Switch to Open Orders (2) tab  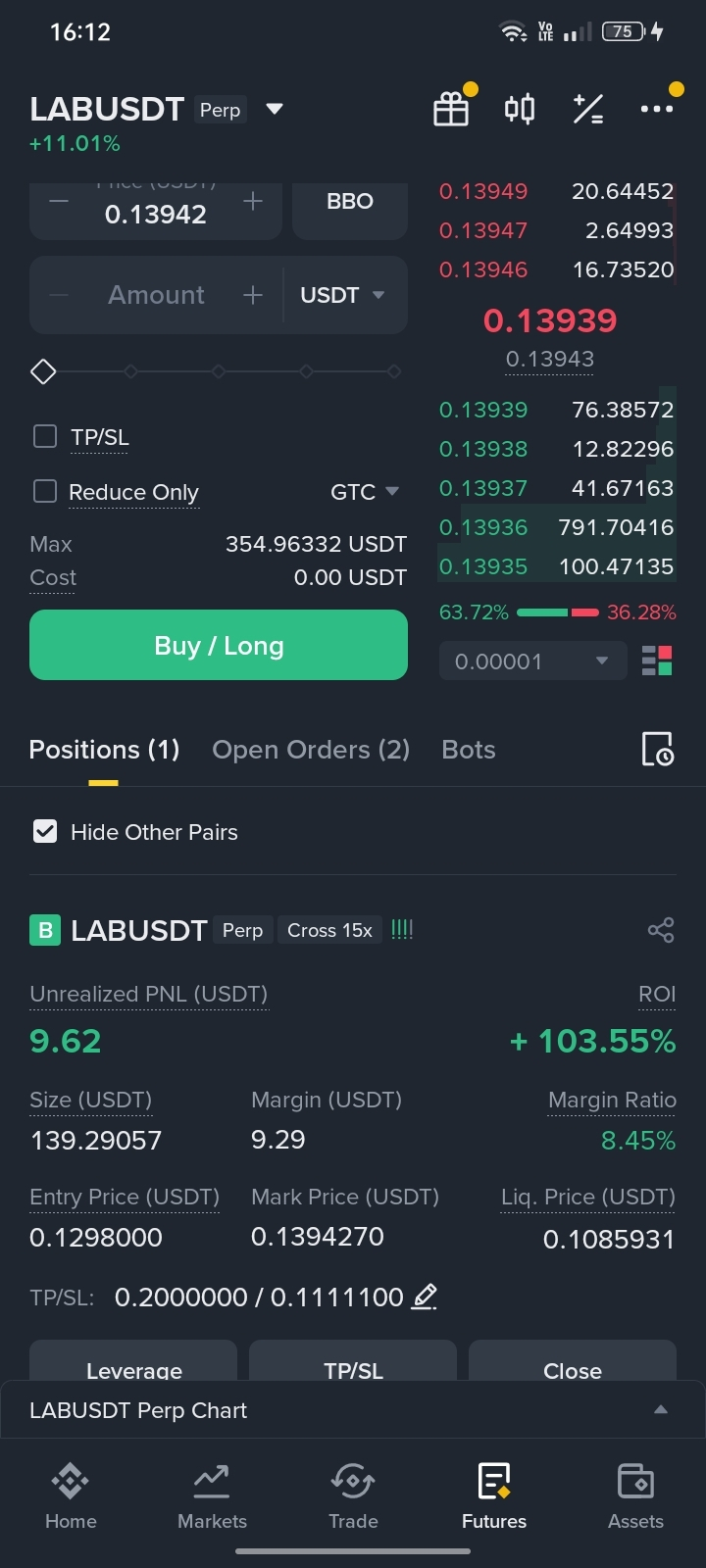point(311,750)
